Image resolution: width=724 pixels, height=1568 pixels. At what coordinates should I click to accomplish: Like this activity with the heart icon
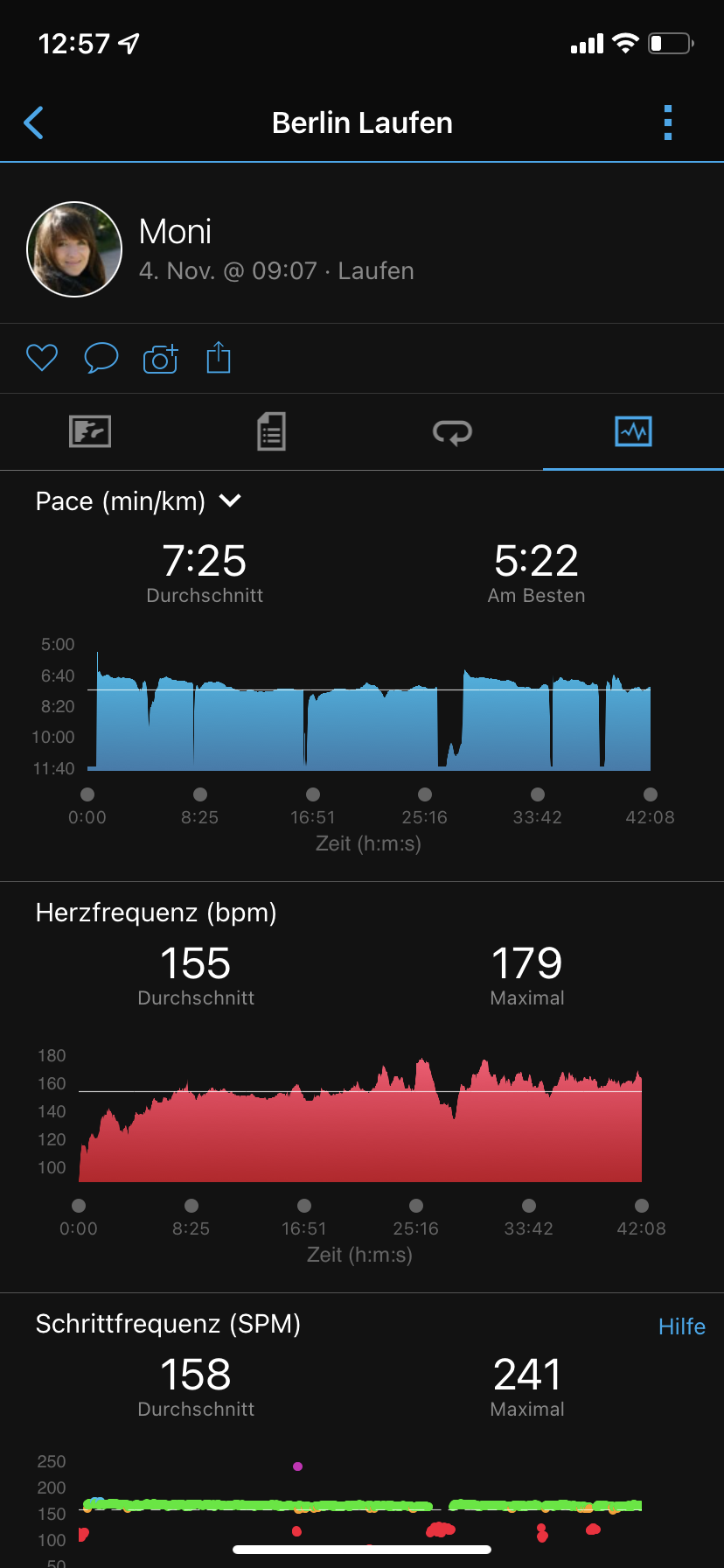click(41, 358)
